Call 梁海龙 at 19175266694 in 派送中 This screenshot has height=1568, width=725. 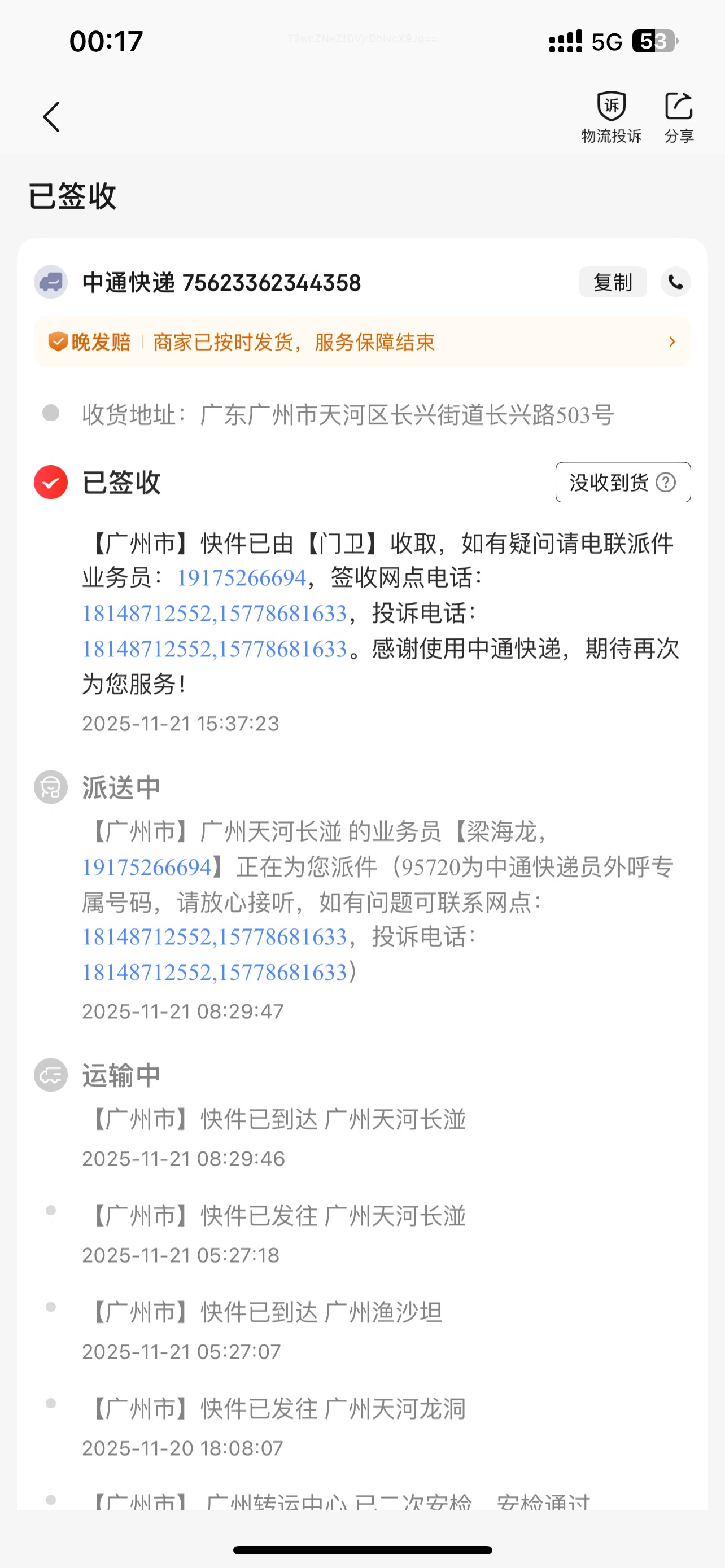click(x=147, y=868)
